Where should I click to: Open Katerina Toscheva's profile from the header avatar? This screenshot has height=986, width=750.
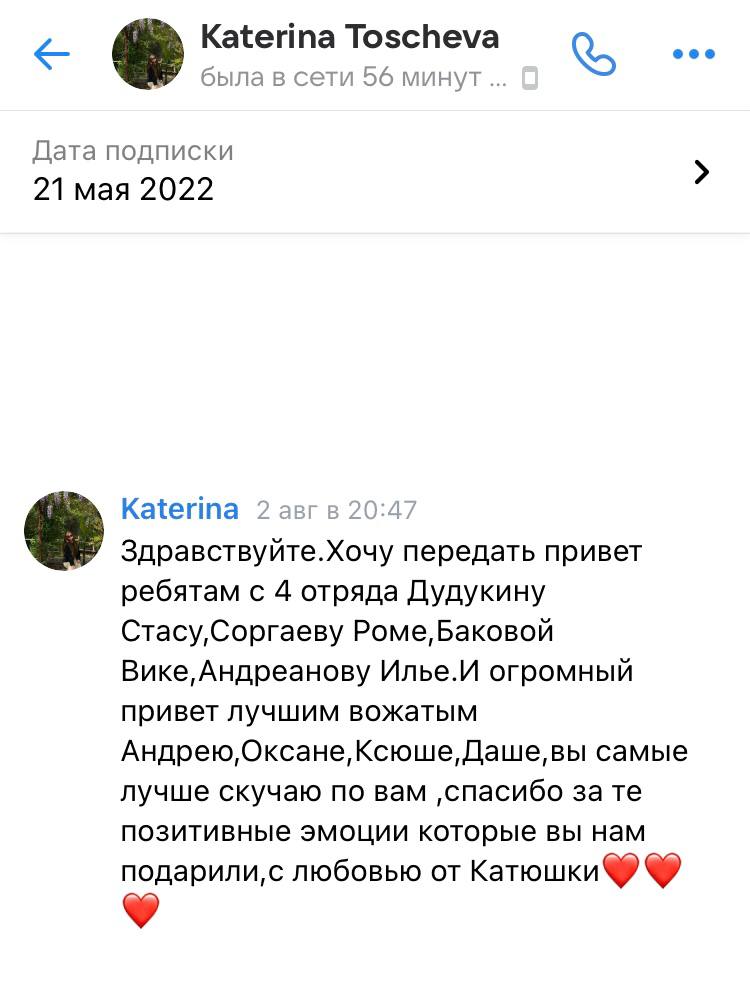pyautogui.click(x=148, y=54)
